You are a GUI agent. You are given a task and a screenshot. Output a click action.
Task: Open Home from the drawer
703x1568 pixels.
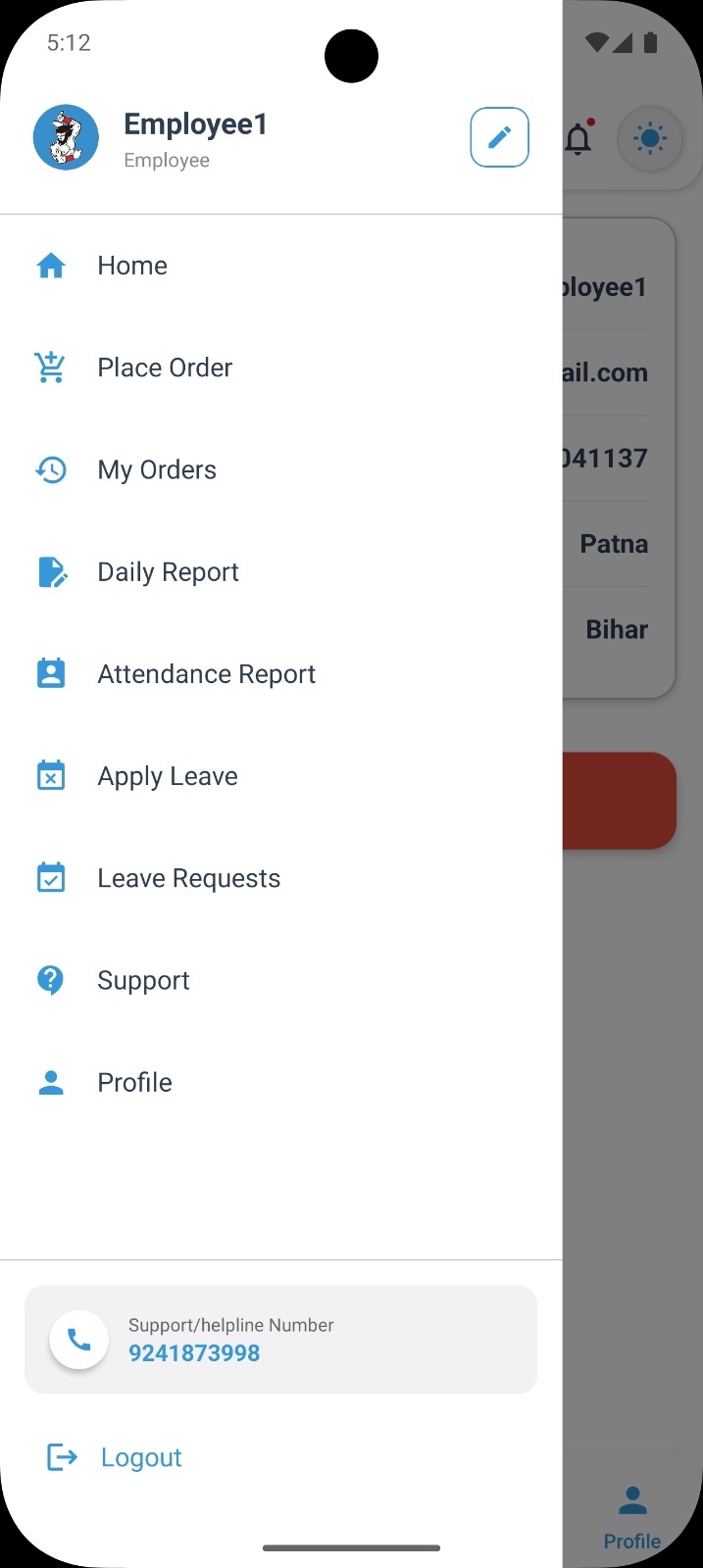tap(280, 266)
